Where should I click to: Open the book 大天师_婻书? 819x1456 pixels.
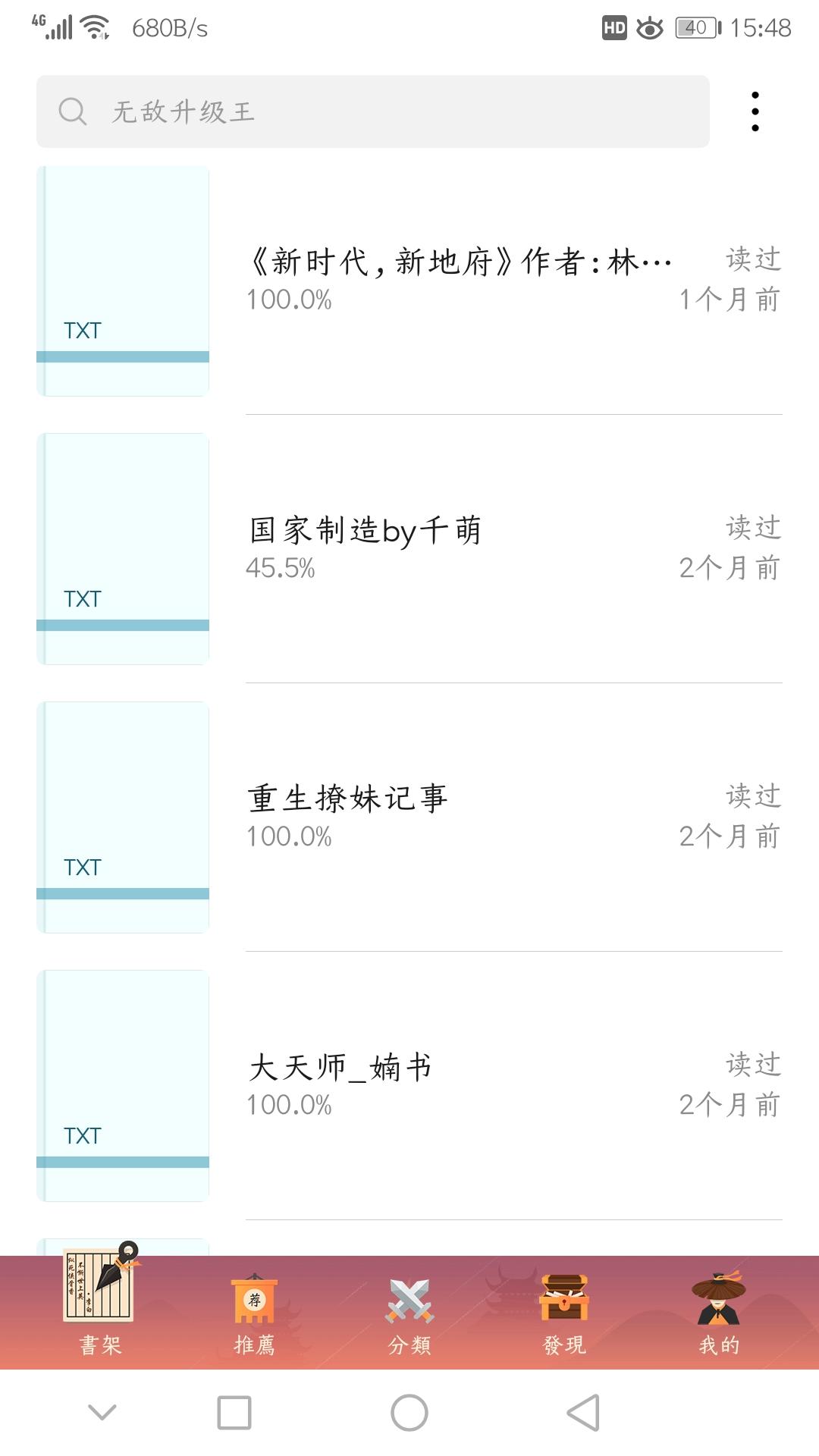tap(409, 1086)
